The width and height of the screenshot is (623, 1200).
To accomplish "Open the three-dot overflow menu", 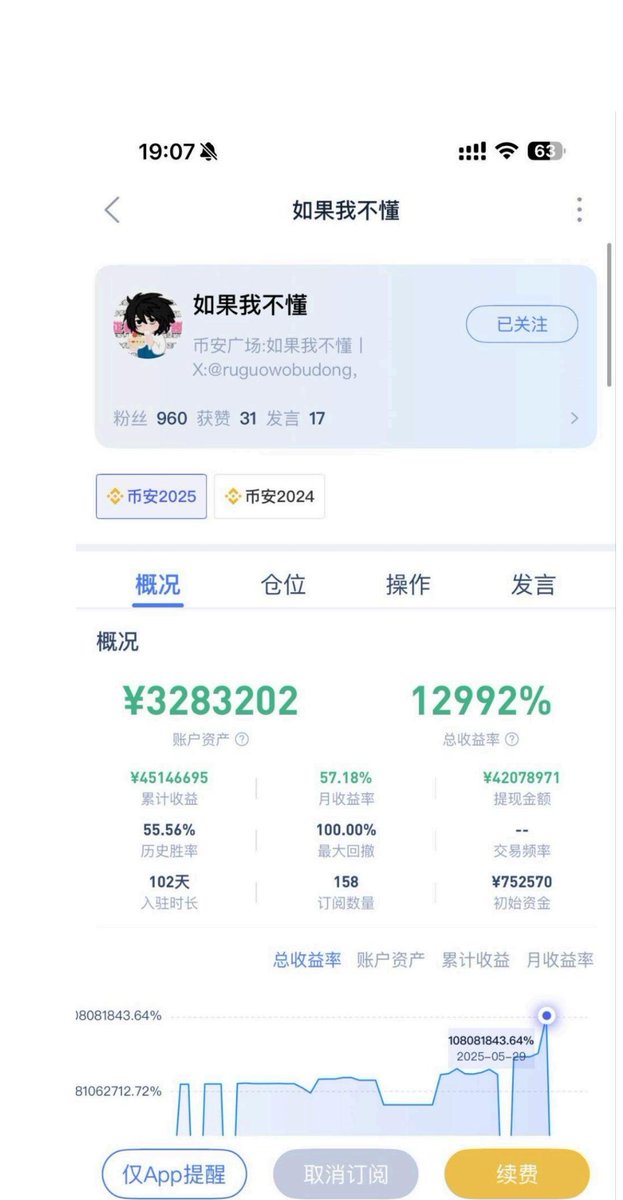I will pyautogui.click(x=579, y=210).
